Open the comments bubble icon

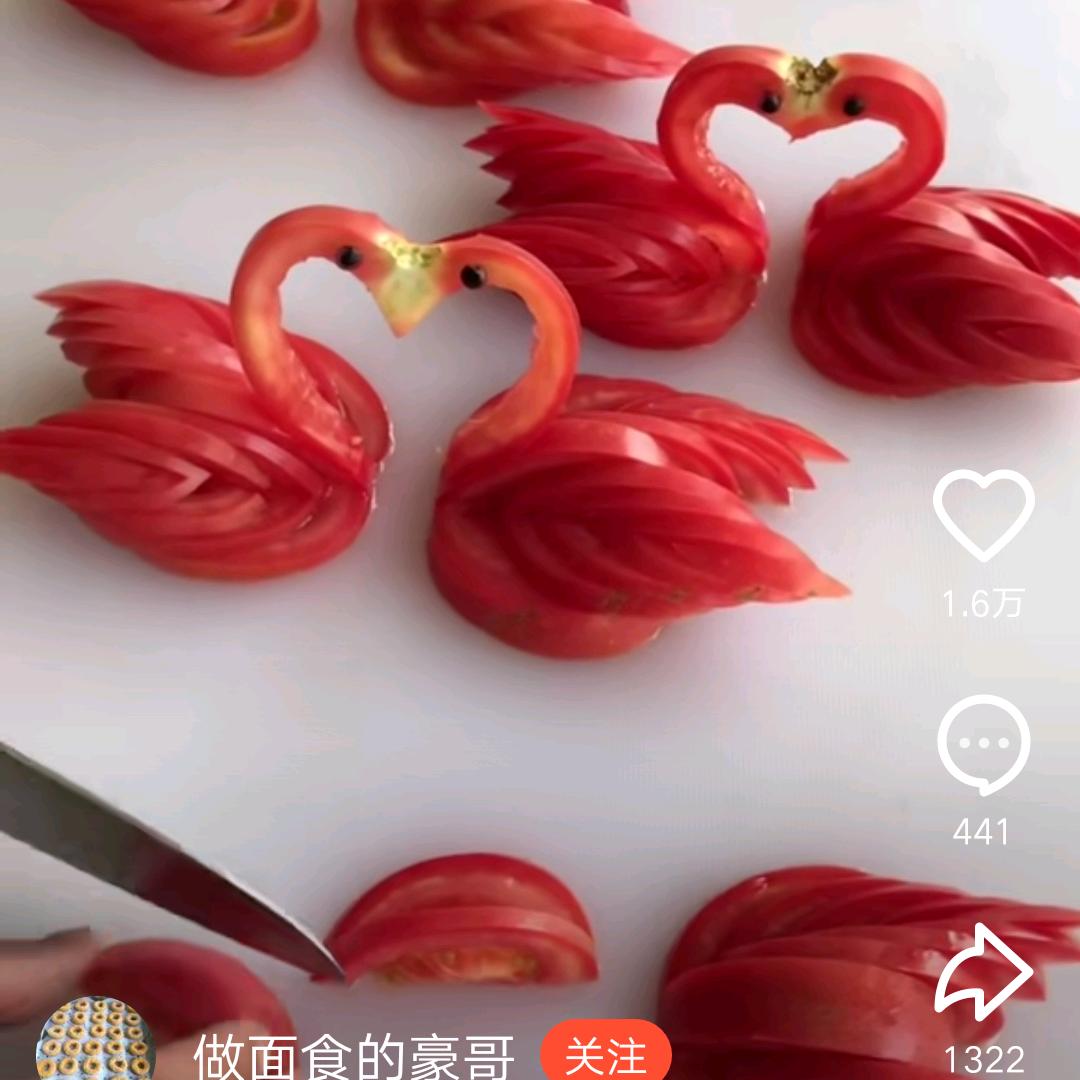click(983, 745)
